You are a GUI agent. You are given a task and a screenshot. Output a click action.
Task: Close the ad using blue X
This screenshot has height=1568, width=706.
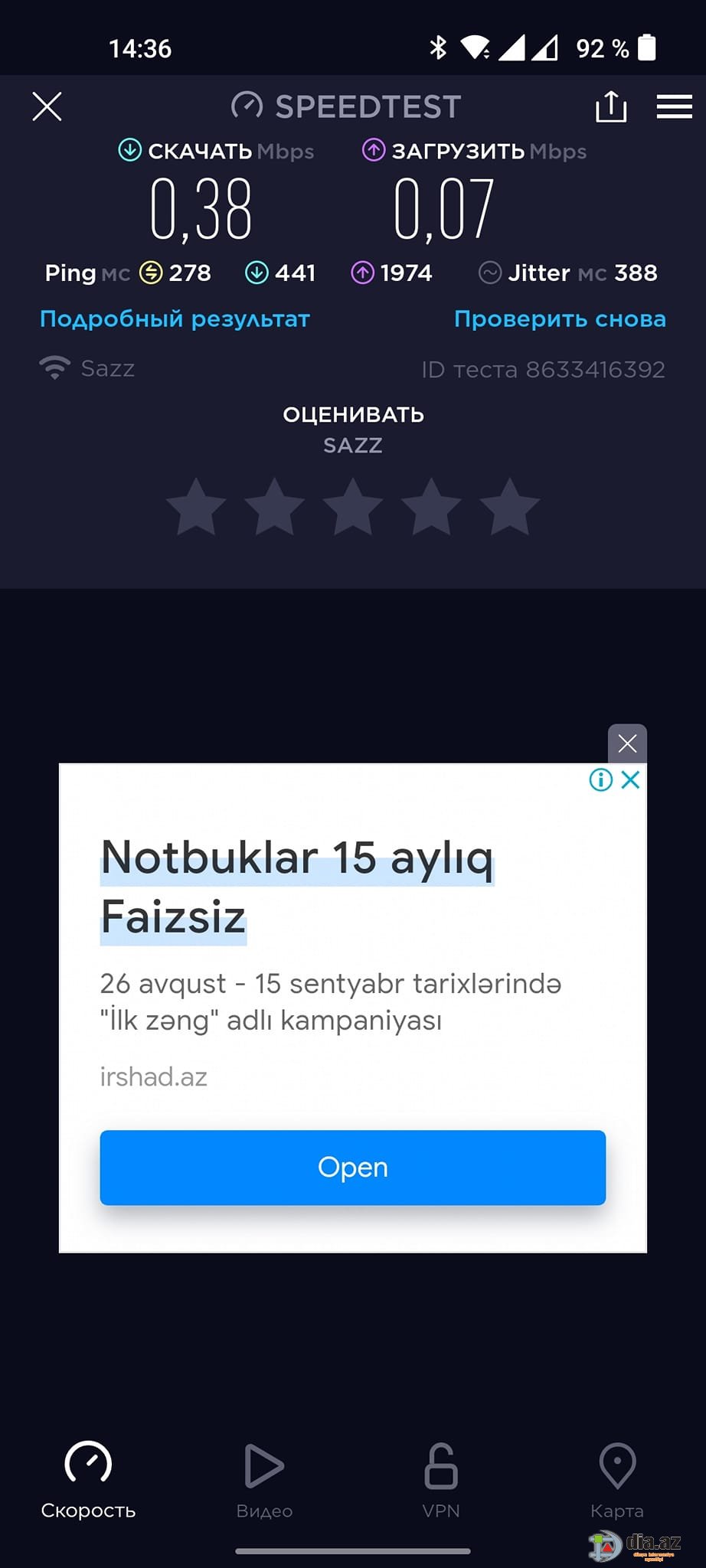tap(631, 780)
